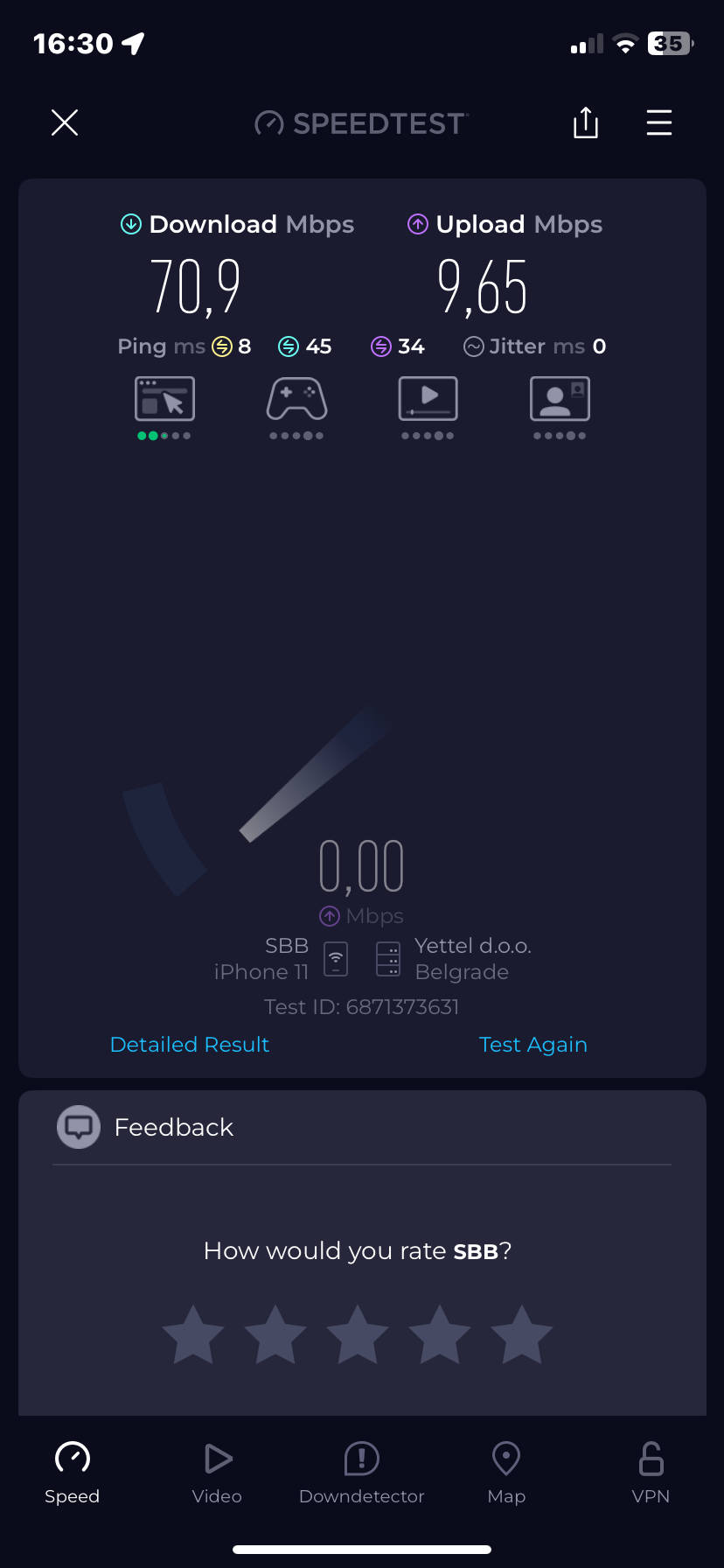
Task: Go to the VPN tab
Action: 651,1472
